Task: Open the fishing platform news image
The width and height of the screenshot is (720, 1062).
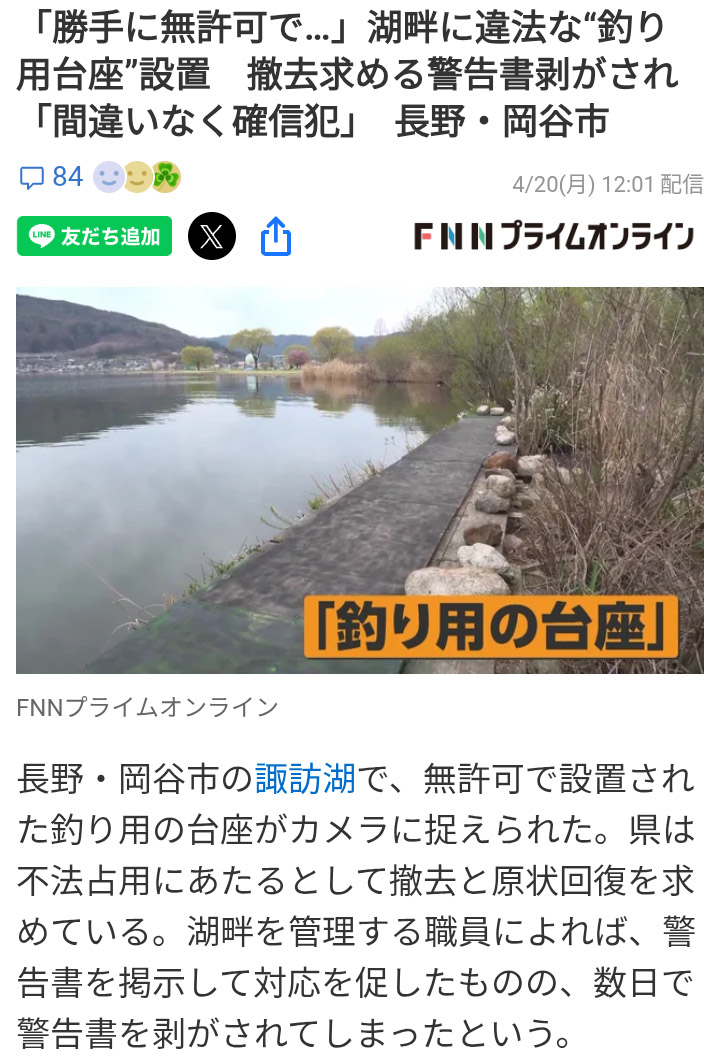Action: (360, 480)
